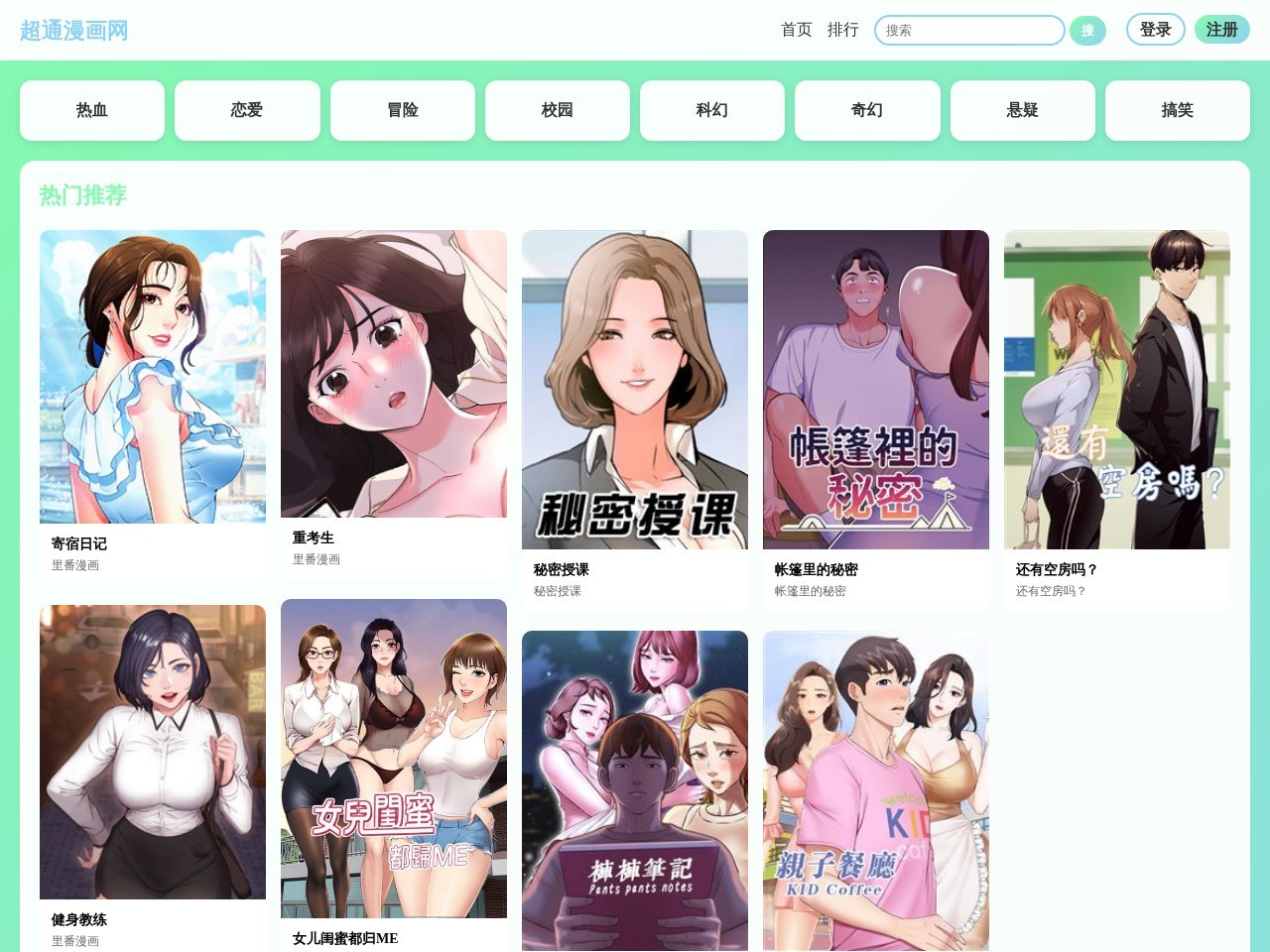Choose the 冒险 category
The image size is (1270, 952).
click(403, 110)
